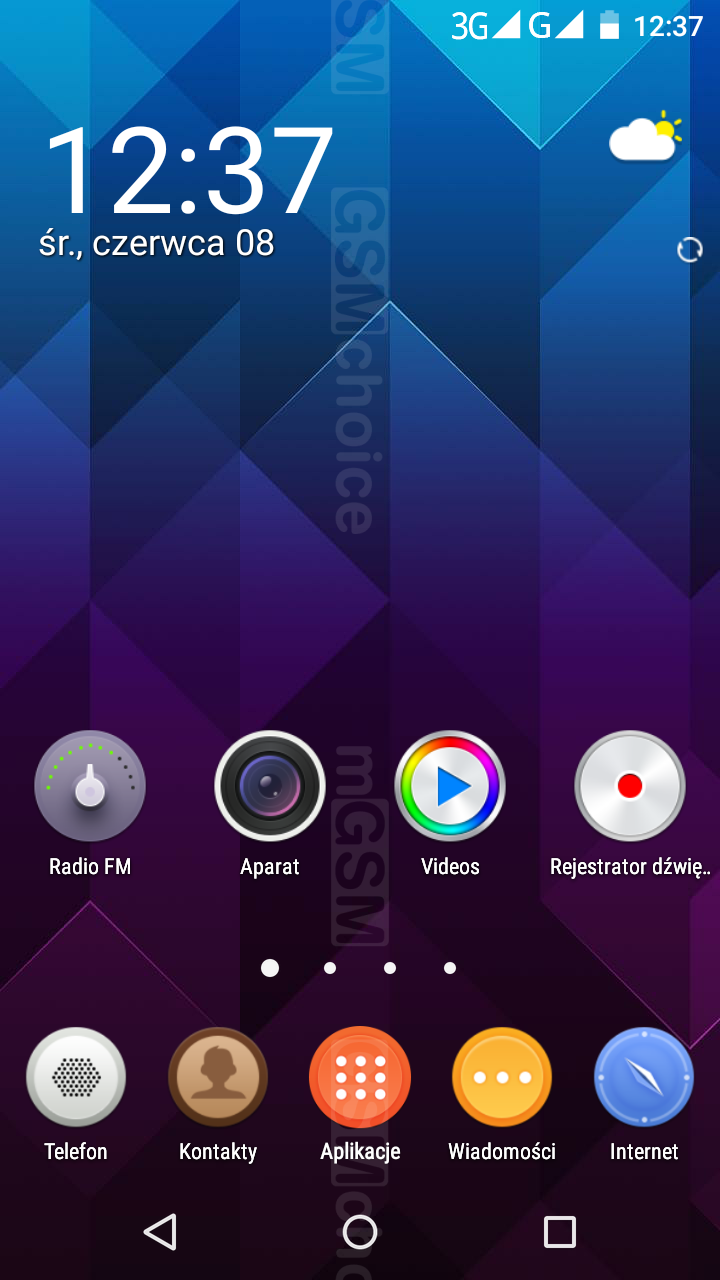Open the Radio FM app
The image size is (720, 1280).
tap(90, 786)
